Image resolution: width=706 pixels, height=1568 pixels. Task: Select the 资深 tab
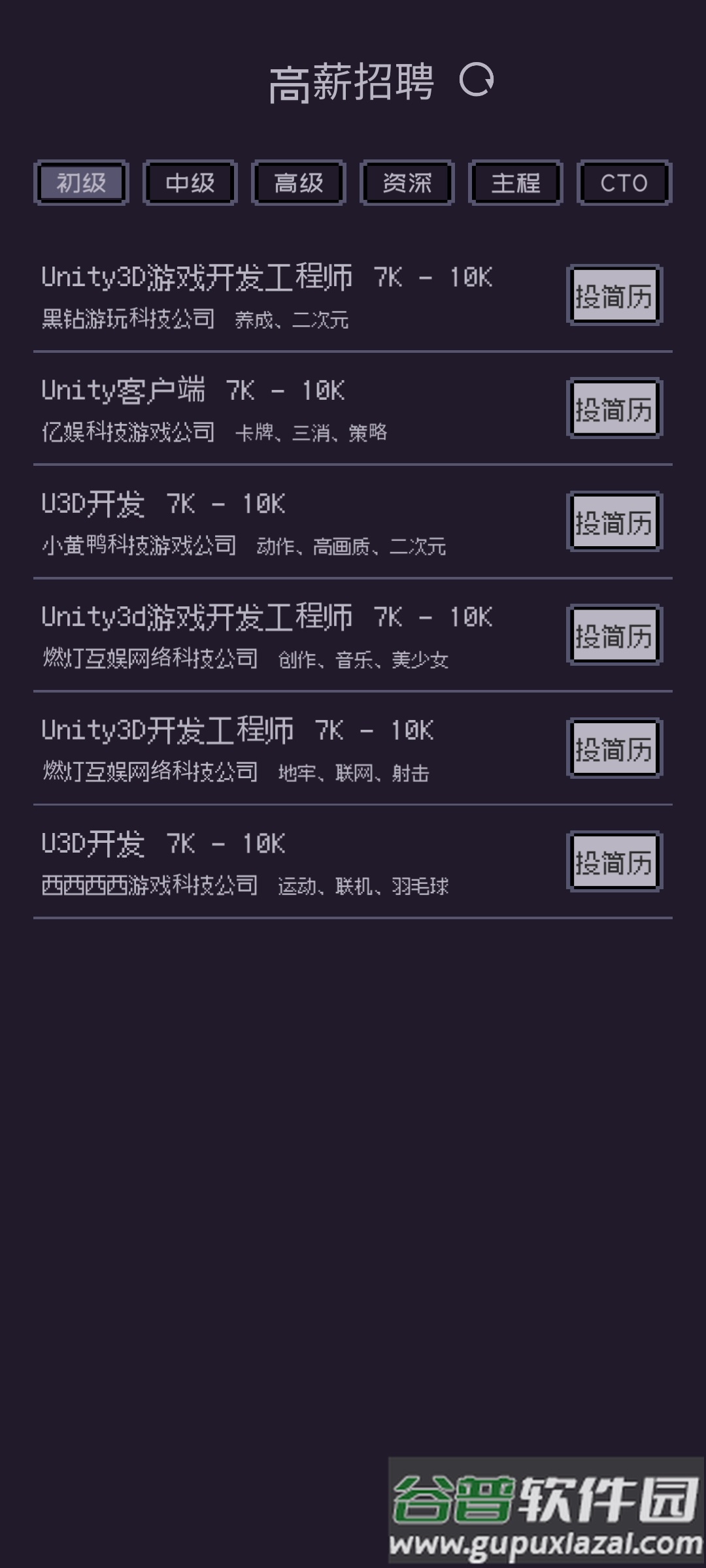click(x=407, y=183)
